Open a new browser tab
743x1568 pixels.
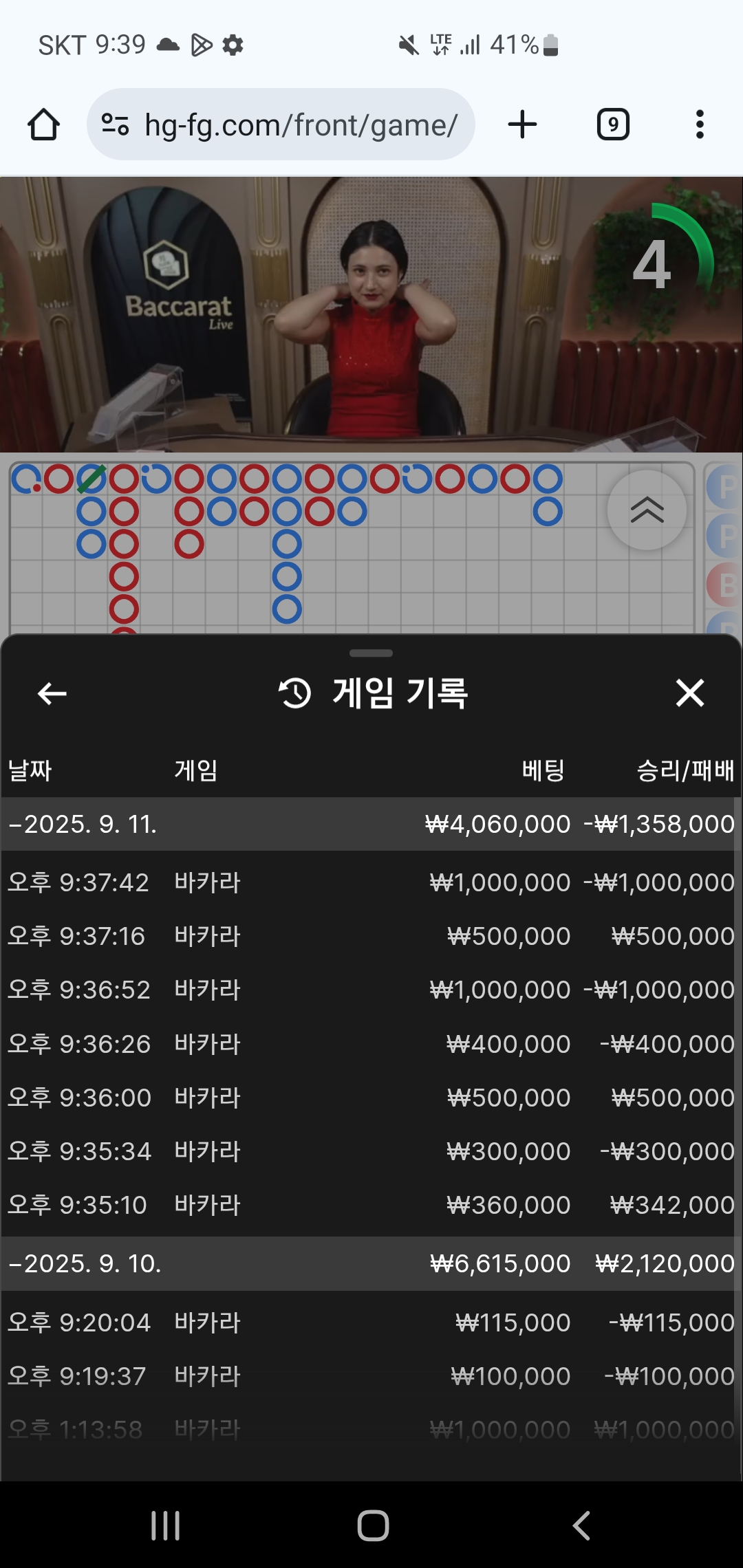point(522,124)
